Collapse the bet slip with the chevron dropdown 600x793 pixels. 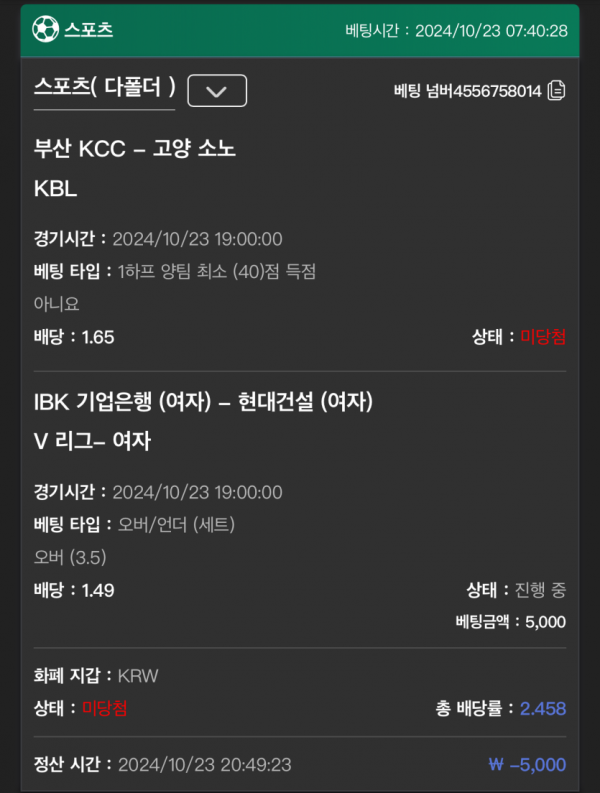click(x=217, y=91)
